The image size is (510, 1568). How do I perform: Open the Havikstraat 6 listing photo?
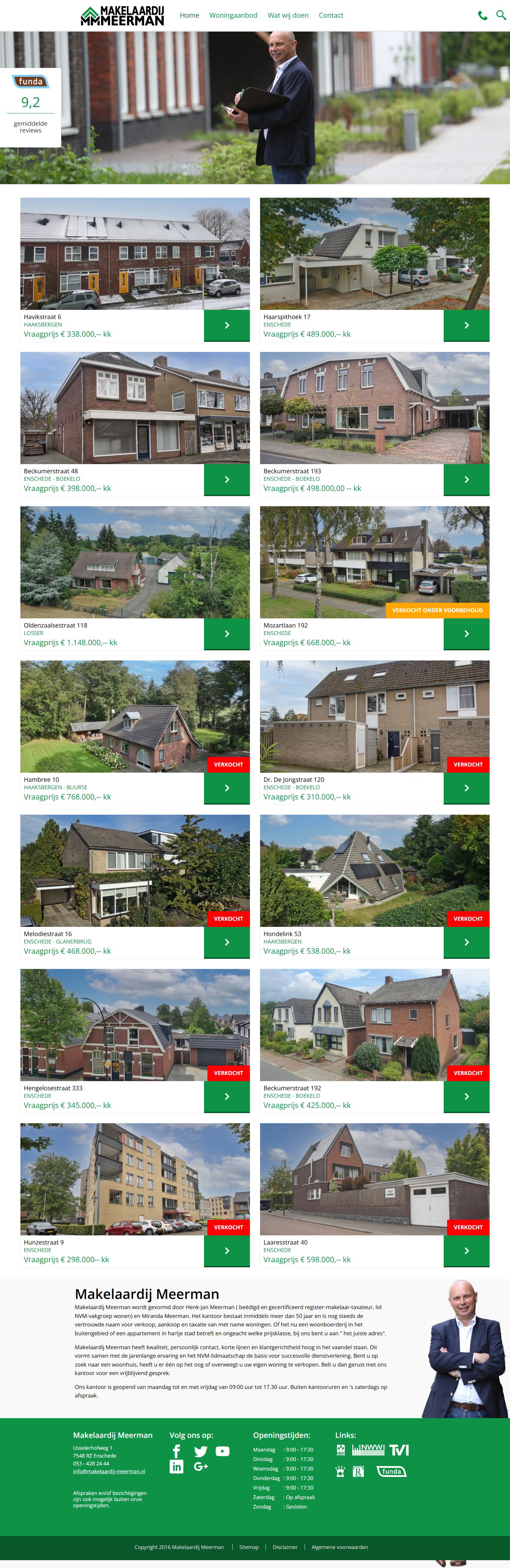(x=135, y=253)
